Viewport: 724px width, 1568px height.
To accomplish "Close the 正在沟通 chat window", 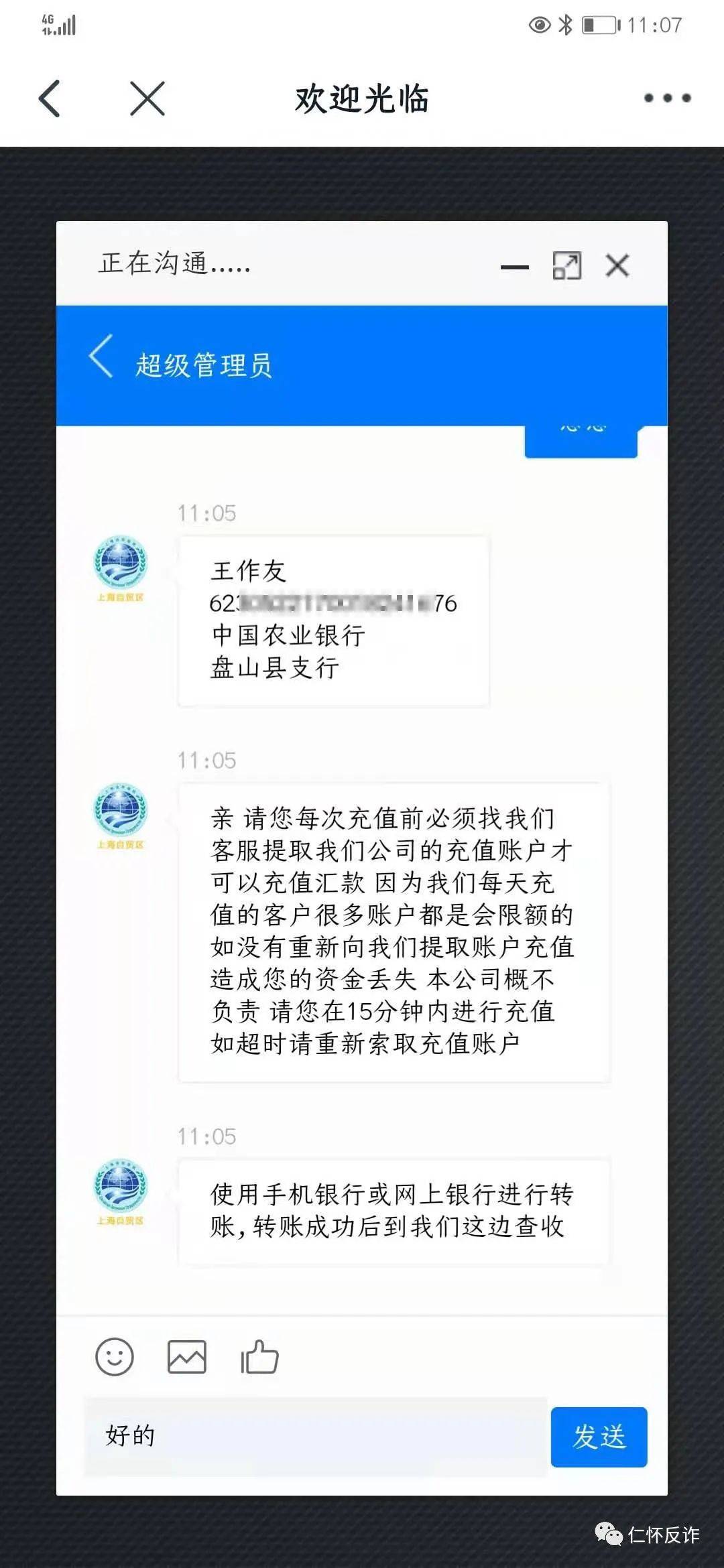I will [617, 265].
